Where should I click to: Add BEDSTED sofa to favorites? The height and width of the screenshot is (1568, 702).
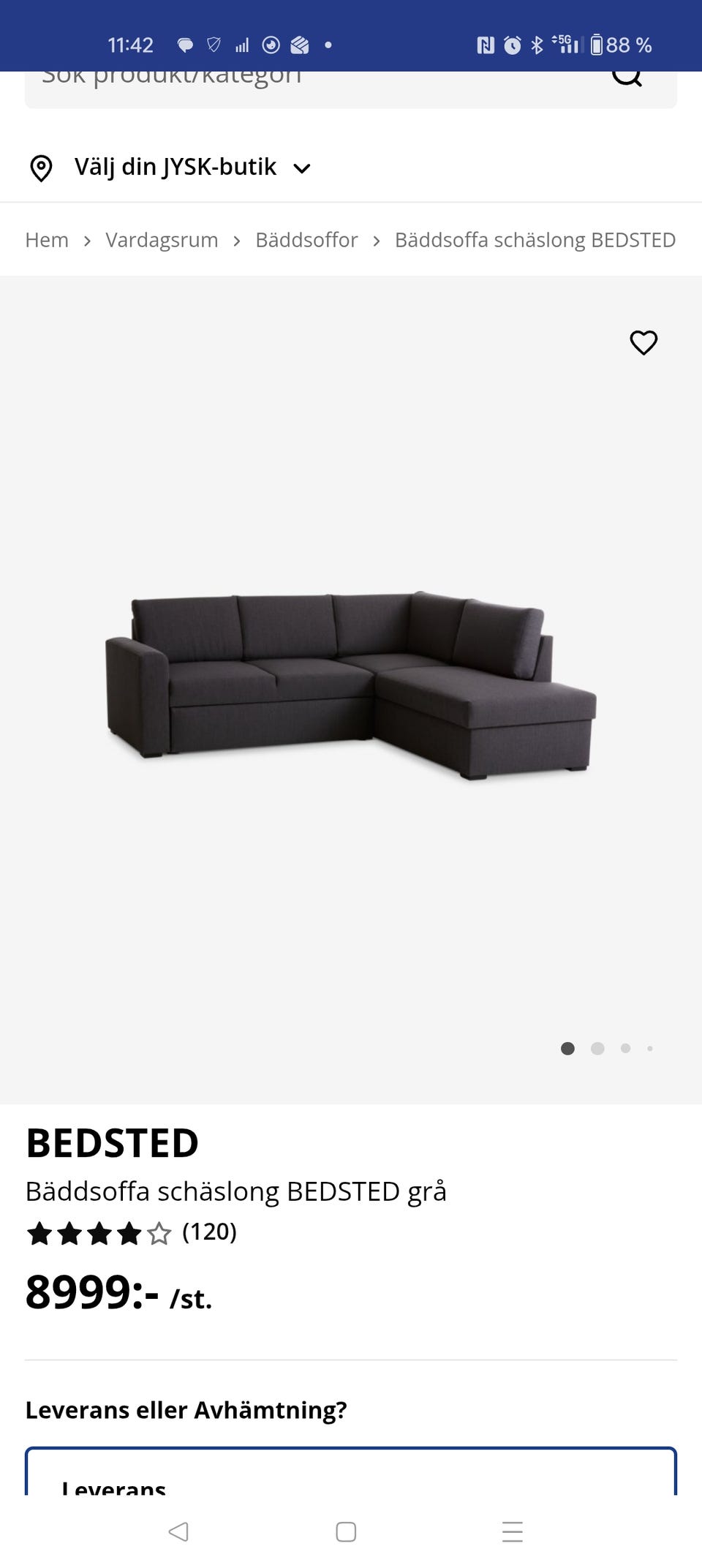point(643,342)
